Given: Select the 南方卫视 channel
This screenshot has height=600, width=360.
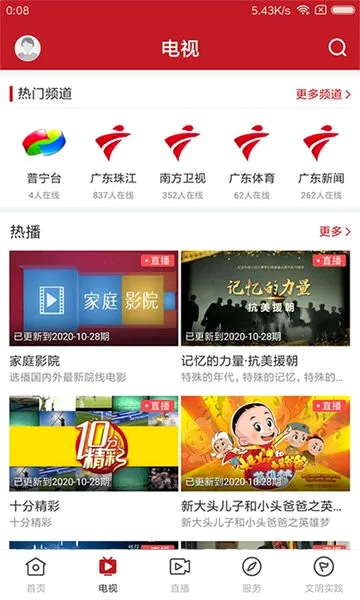Looking at the screenshot, I should [x=182, y=163].
